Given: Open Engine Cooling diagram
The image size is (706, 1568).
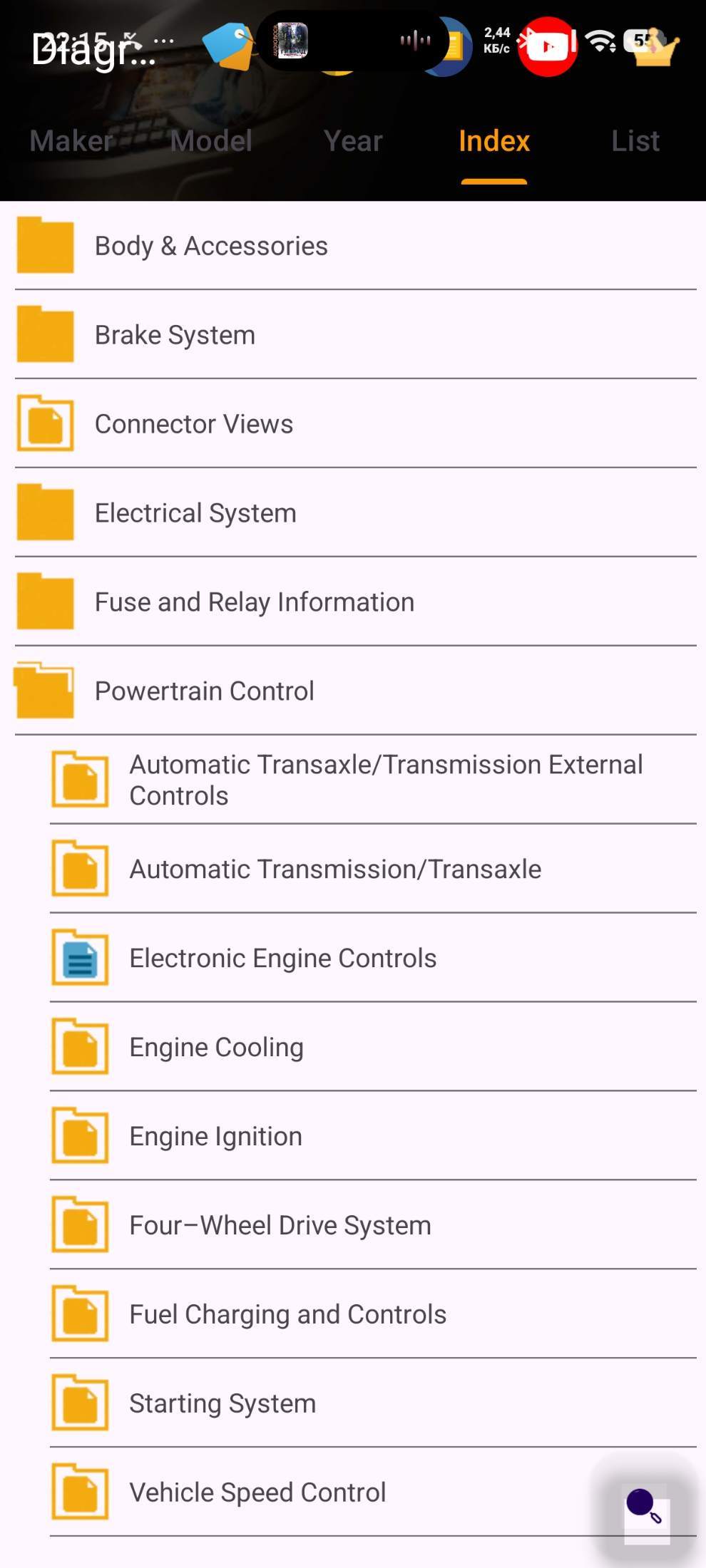Looking at the screenshot, I should point(216,1048).
